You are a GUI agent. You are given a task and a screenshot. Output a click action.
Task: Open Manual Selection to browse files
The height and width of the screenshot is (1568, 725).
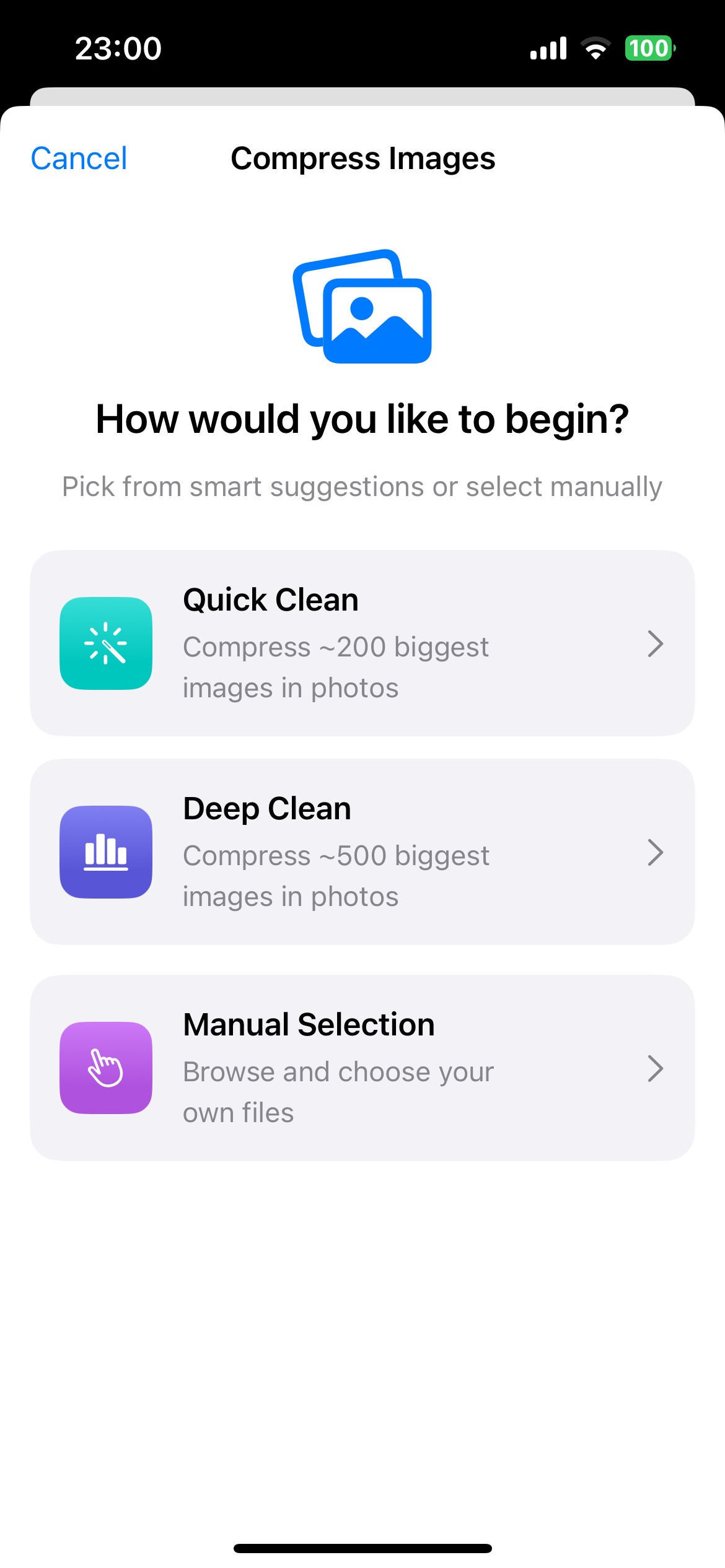pos(362,1068)
